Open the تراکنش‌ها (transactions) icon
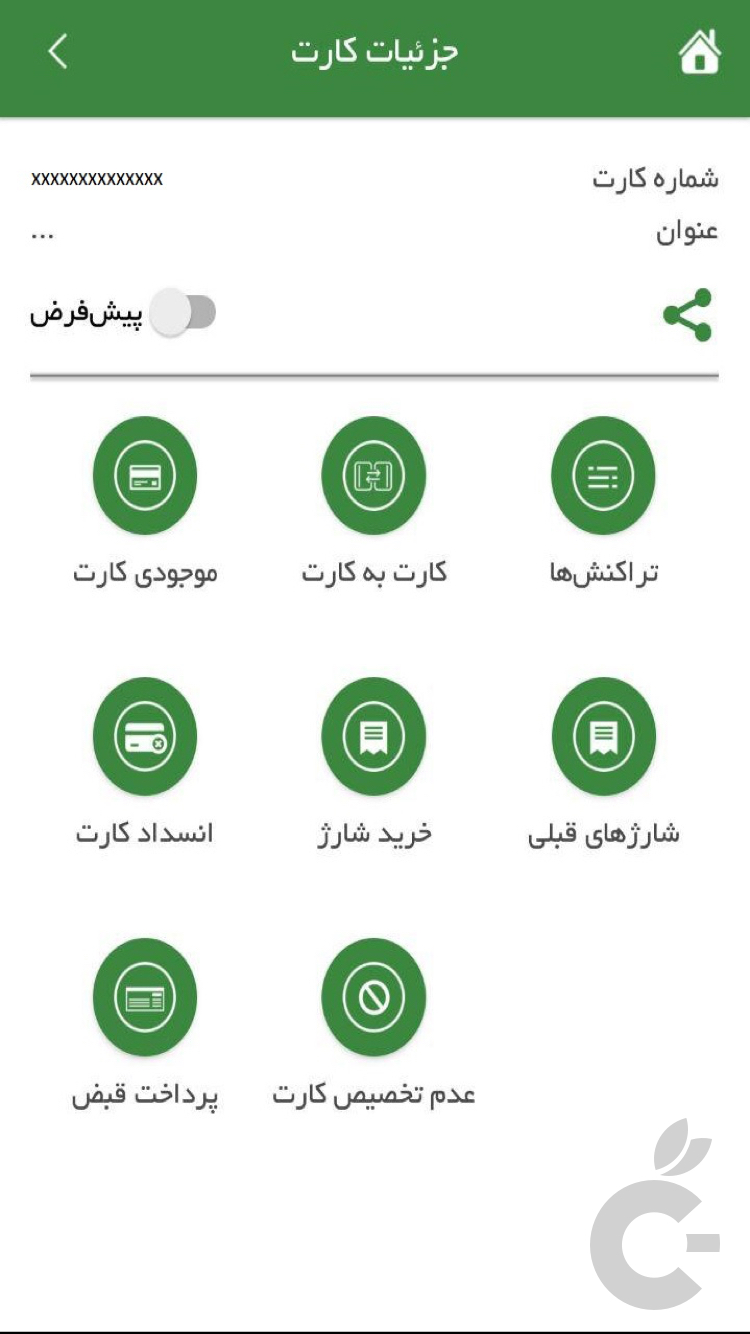 [602, 475]
